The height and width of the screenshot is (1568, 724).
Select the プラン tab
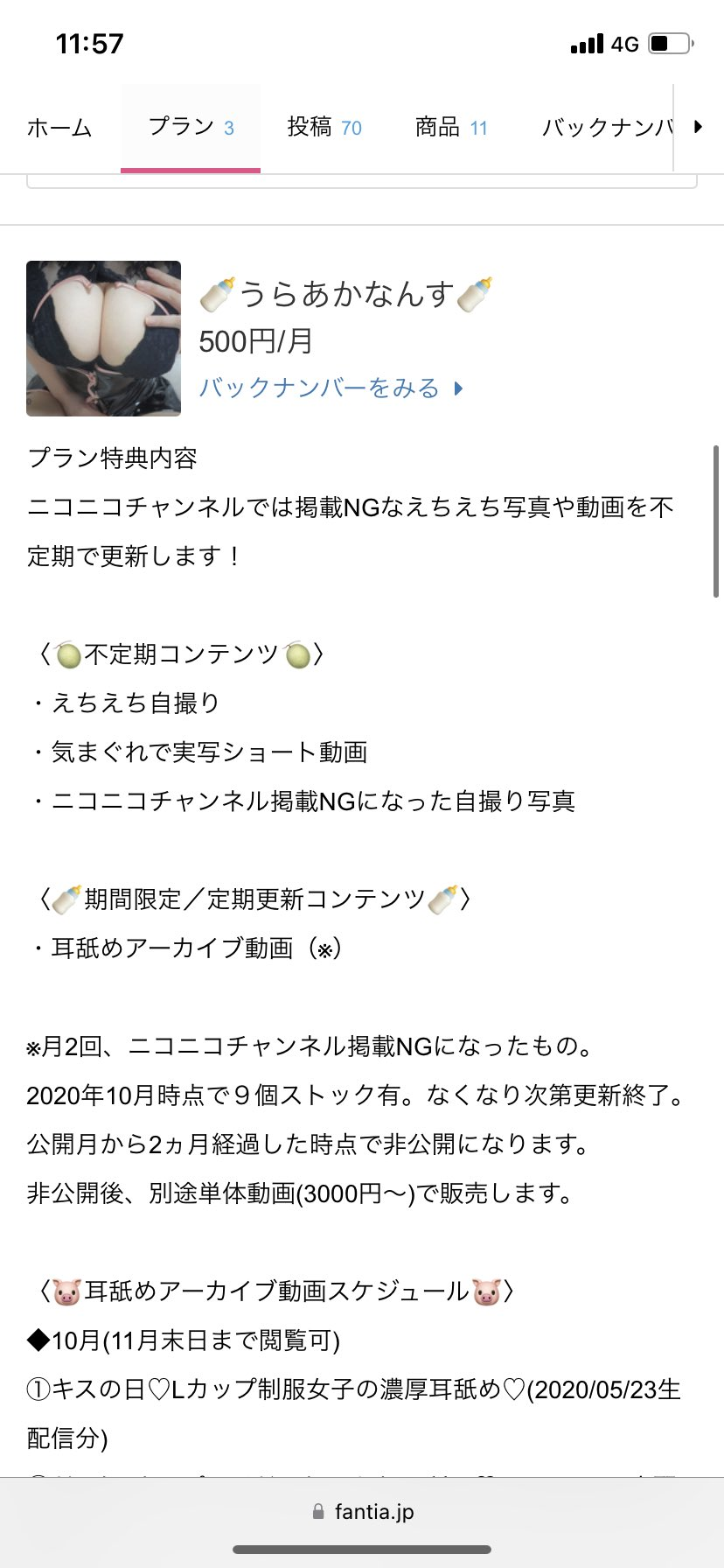coord(191,128)
